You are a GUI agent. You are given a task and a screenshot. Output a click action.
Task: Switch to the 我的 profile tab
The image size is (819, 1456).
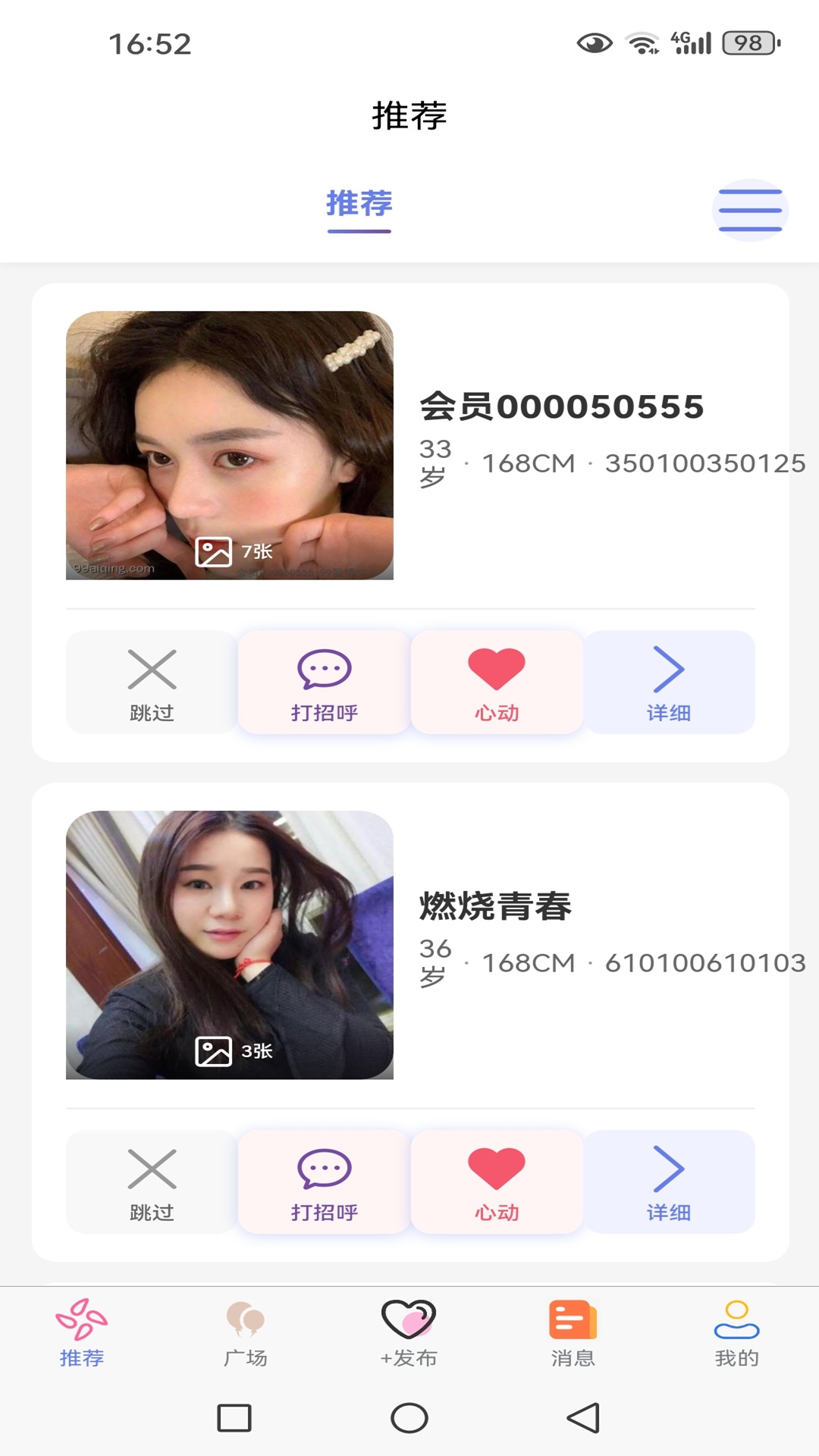(x=736, y=1333)
